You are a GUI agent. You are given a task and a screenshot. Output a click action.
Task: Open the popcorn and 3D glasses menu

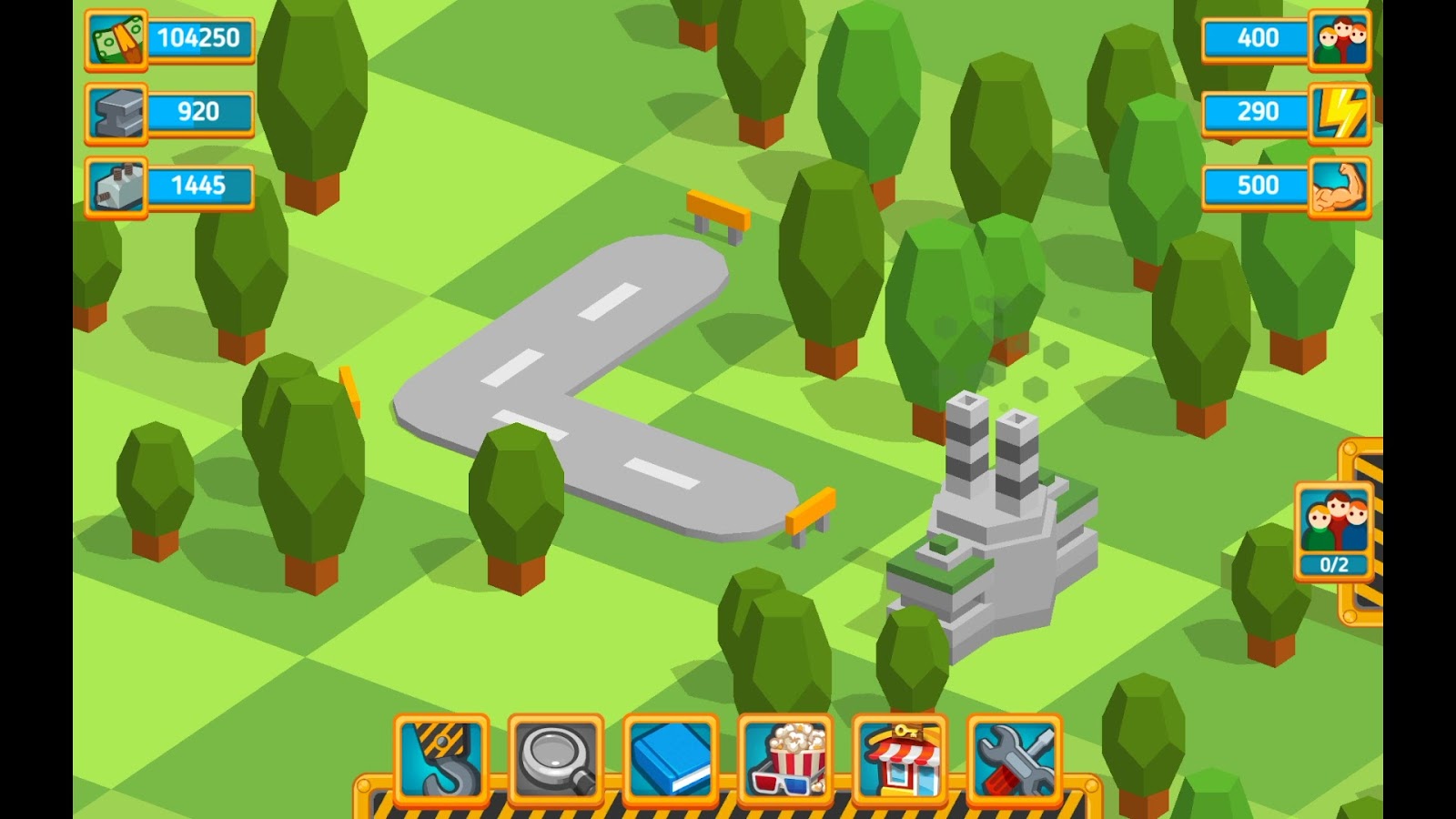pyautogui.click(x=785, y=759)
